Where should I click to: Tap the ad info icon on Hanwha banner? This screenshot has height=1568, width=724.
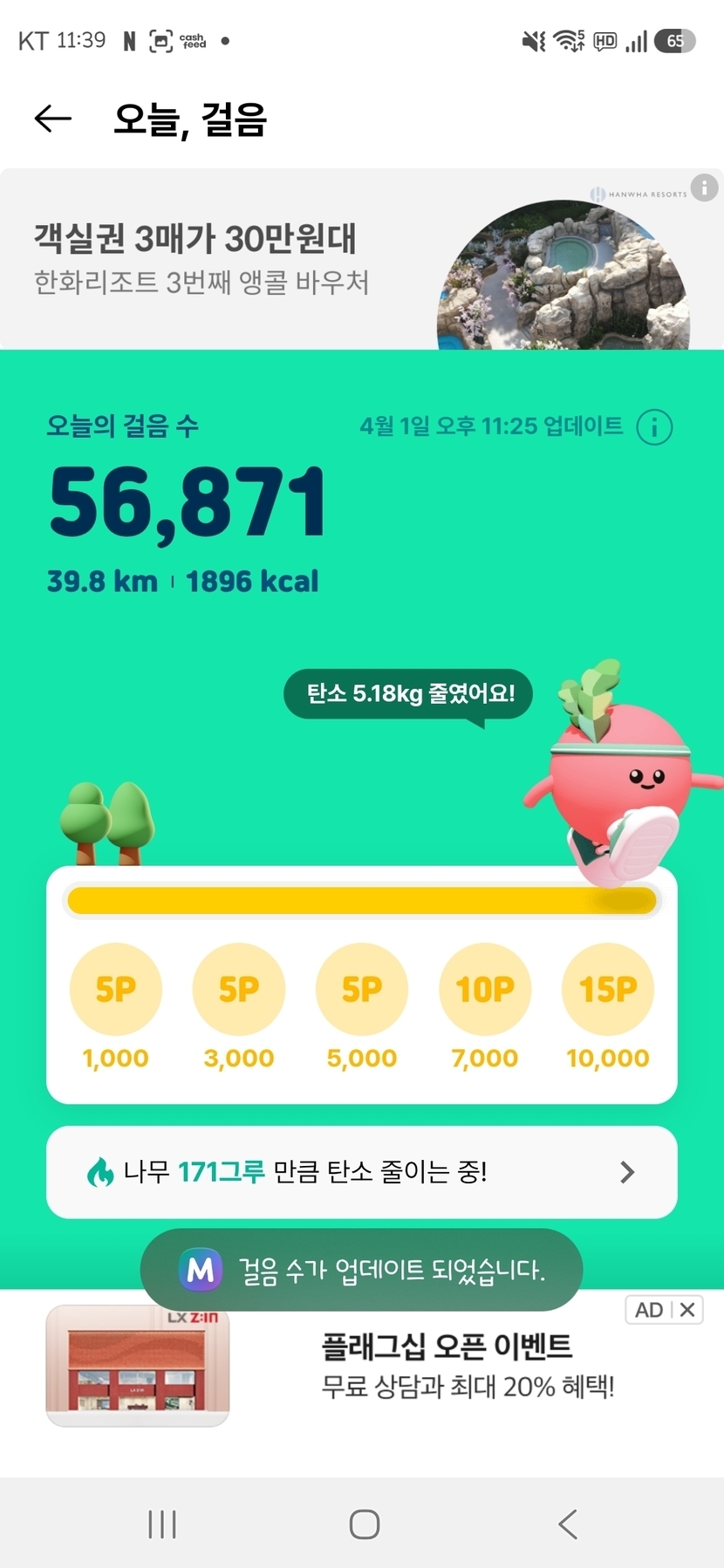704,187
